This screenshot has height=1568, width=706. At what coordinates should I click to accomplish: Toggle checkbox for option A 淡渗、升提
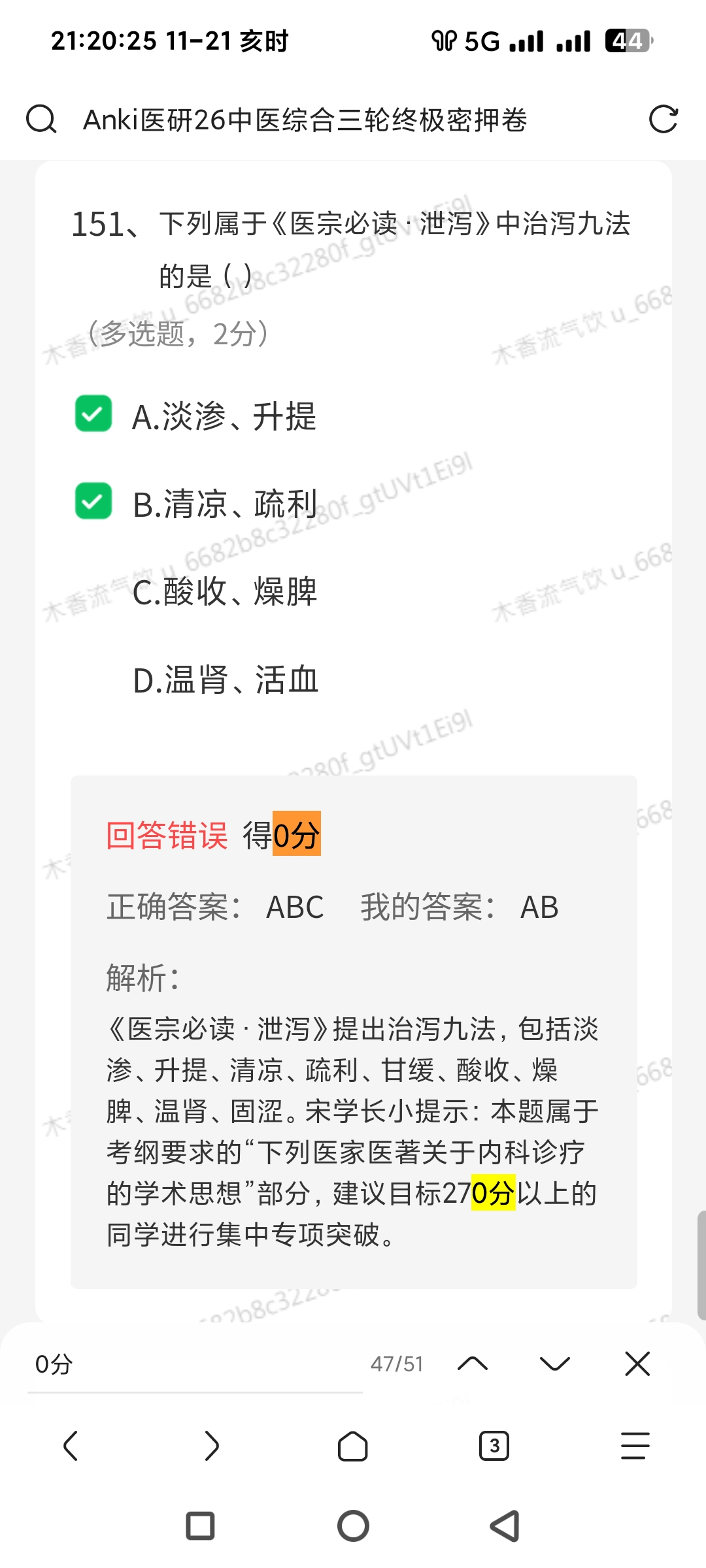point(93,414)
